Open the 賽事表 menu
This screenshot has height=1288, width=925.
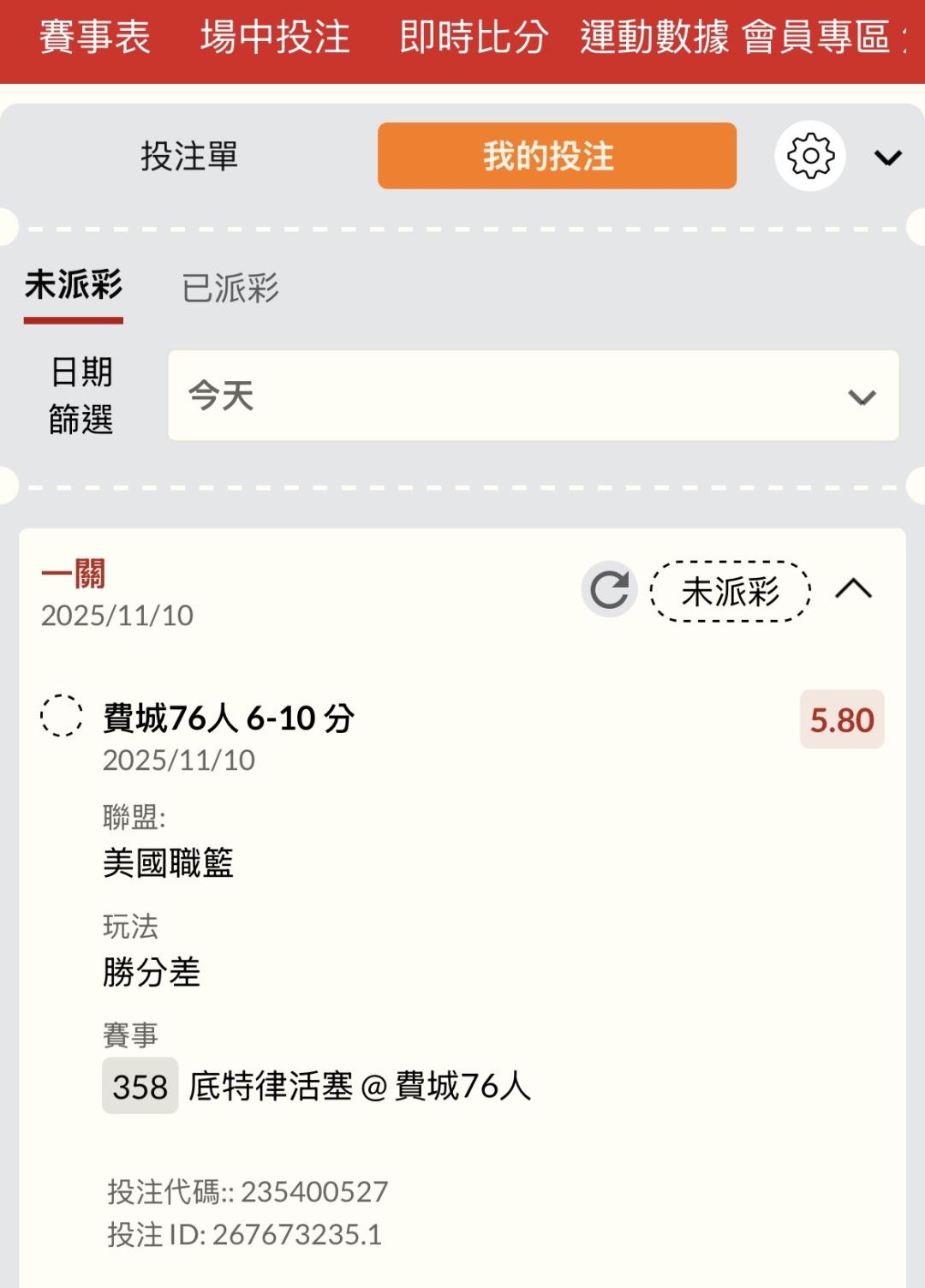point(94,38)
